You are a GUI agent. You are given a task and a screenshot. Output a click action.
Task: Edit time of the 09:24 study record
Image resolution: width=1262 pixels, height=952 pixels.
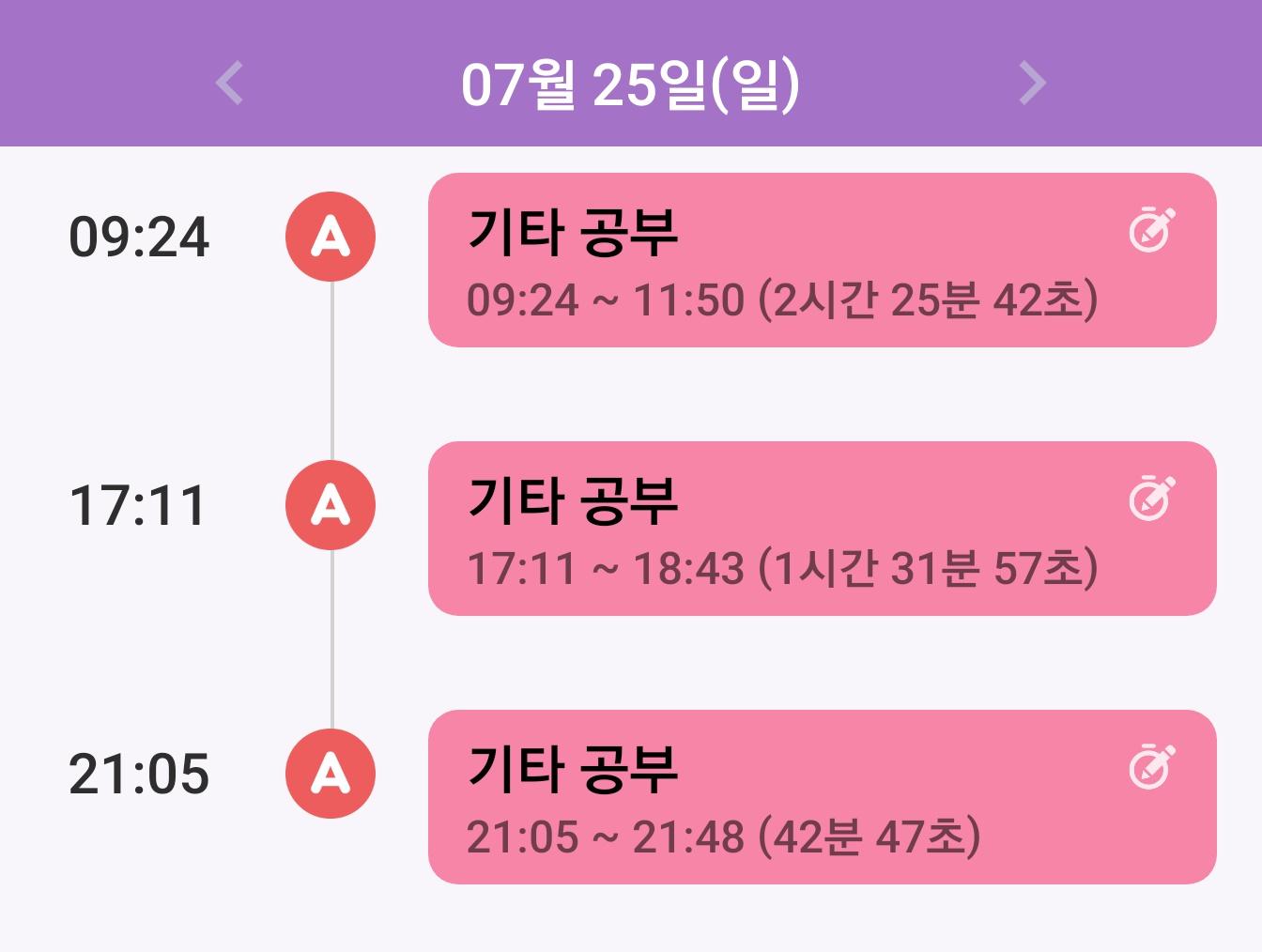point(1152,229)
